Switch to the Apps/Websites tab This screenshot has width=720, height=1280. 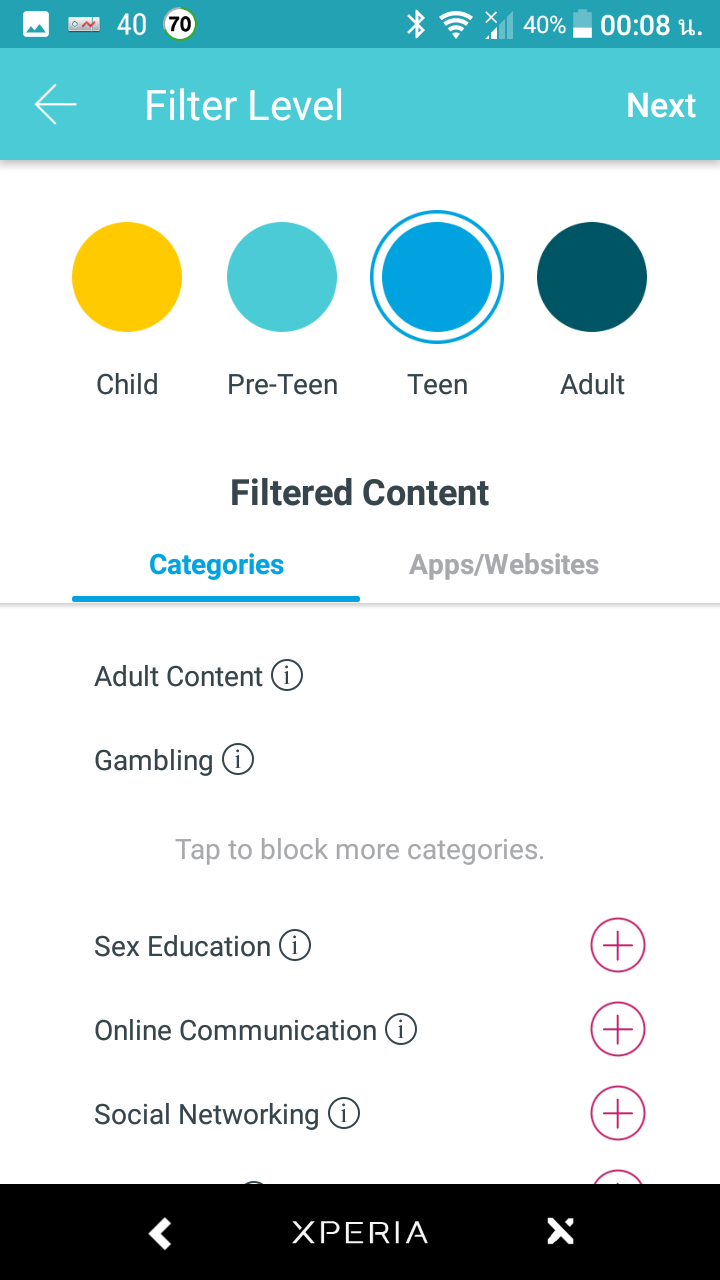(x=504, y=565)
